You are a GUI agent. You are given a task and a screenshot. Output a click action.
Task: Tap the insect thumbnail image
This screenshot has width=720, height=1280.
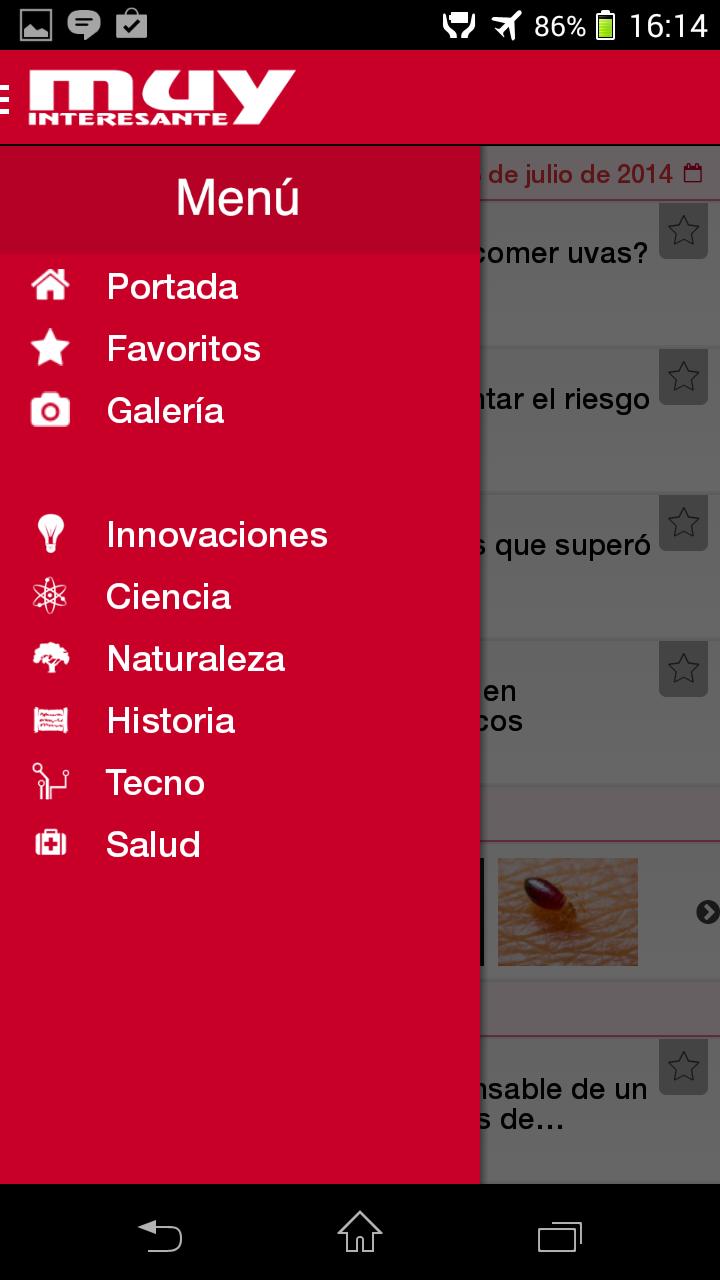[x=567, y=911]
